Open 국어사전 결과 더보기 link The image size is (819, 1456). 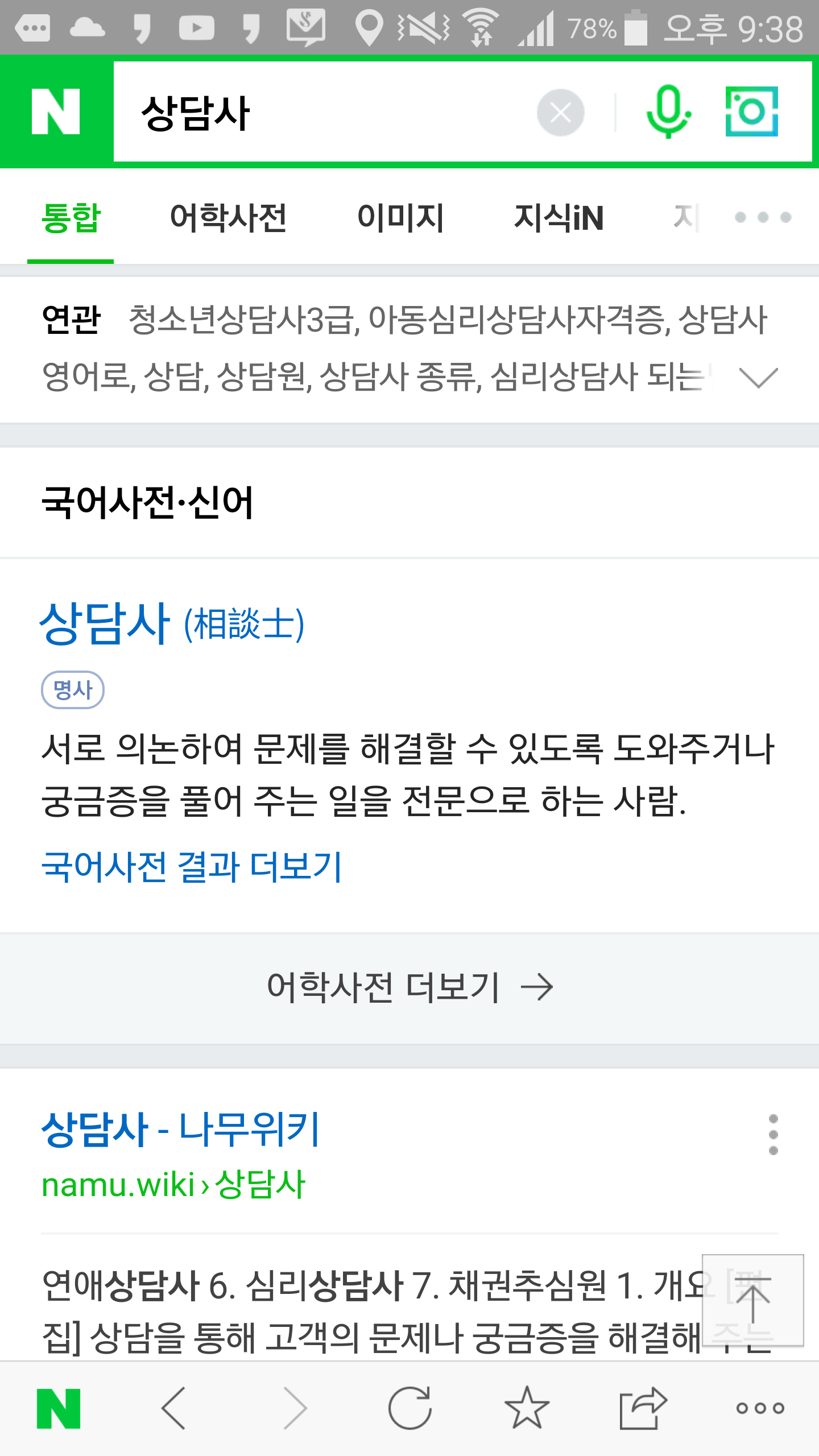point(192,867)
